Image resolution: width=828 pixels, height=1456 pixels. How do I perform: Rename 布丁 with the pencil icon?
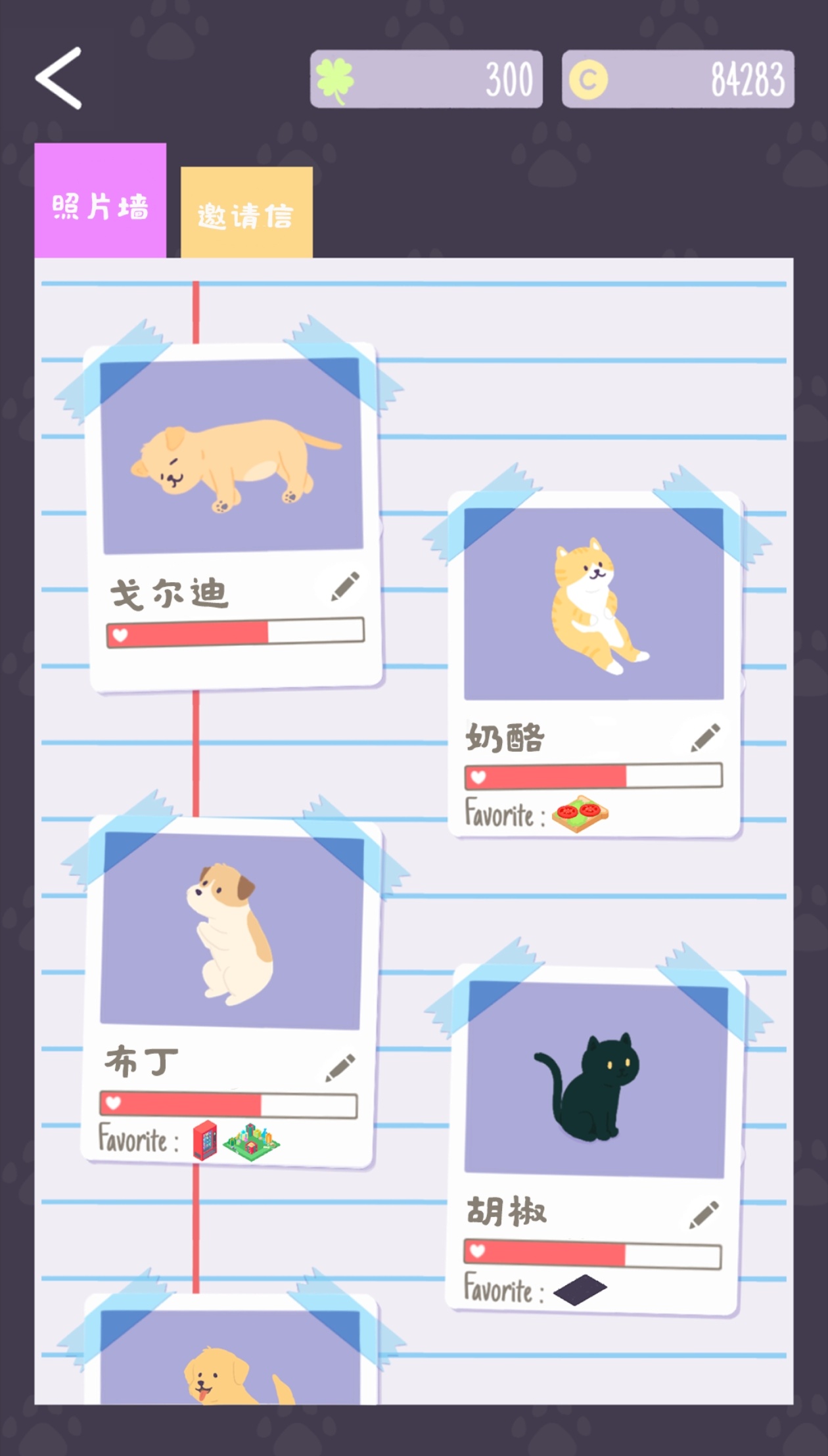(x=340, y=1067)
